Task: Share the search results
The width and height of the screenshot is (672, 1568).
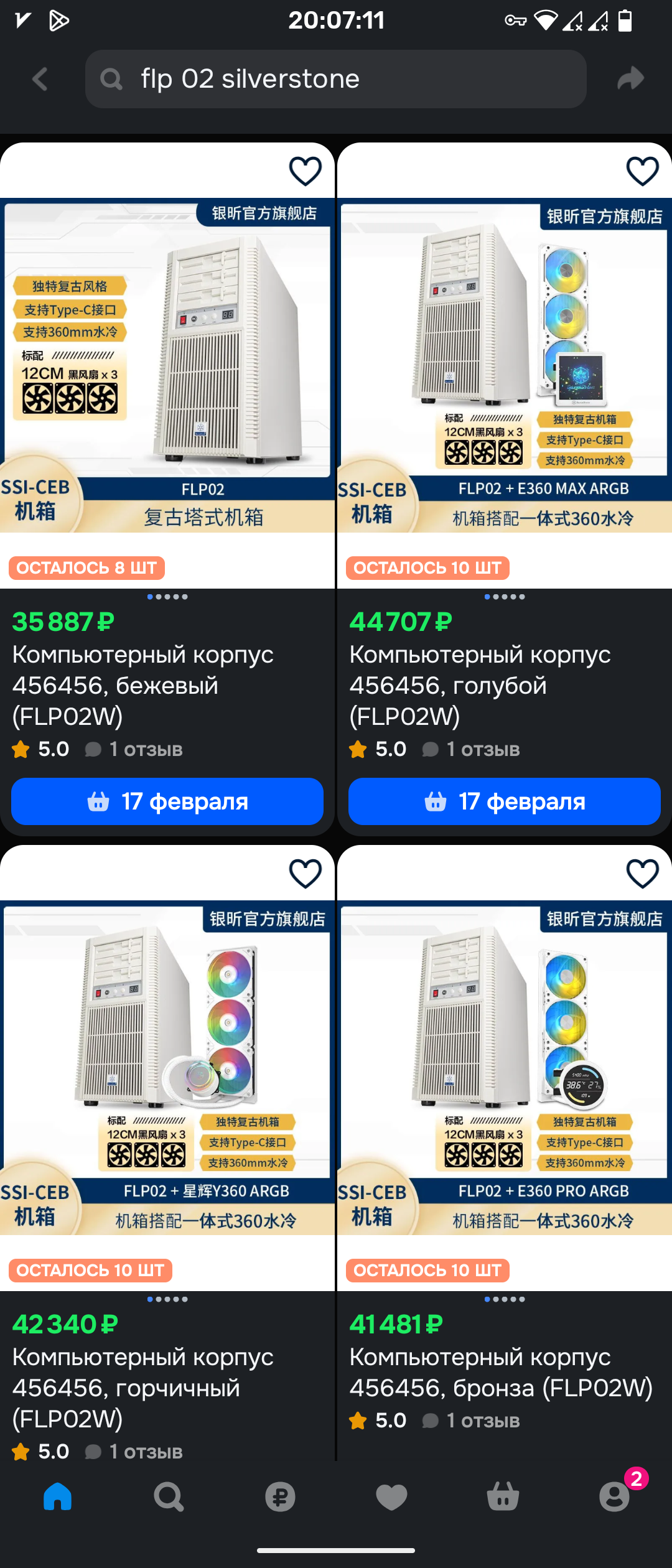Action: pos(630,79)
